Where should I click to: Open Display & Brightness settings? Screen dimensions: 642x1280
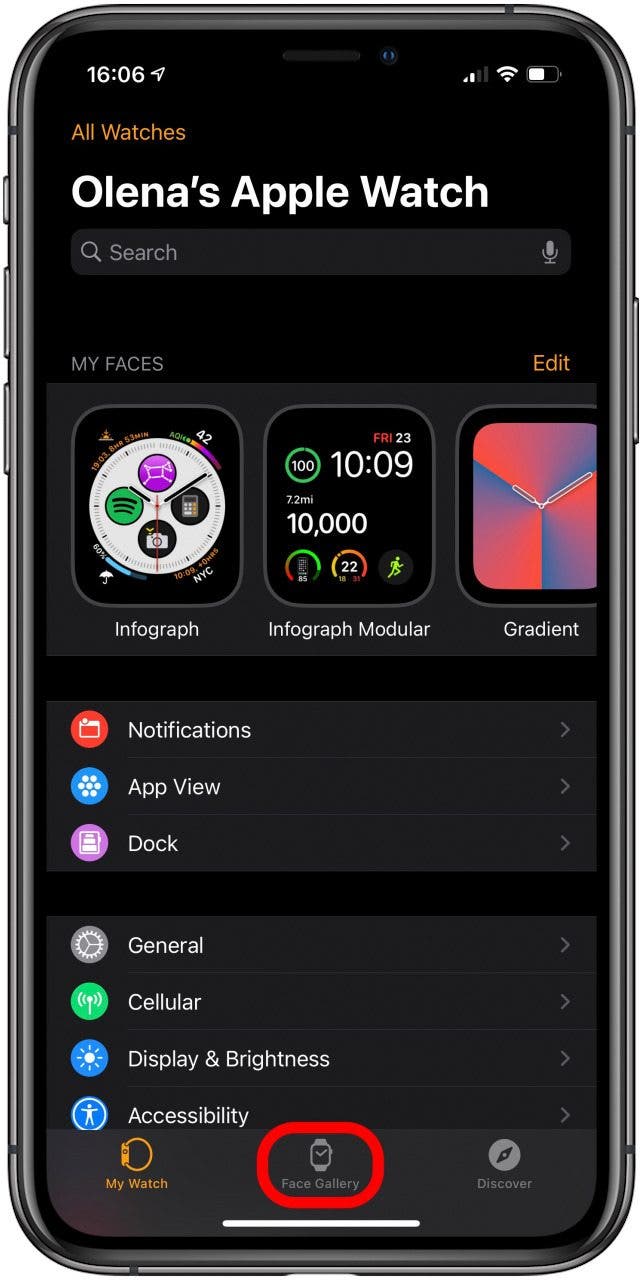pos(320,1058)
